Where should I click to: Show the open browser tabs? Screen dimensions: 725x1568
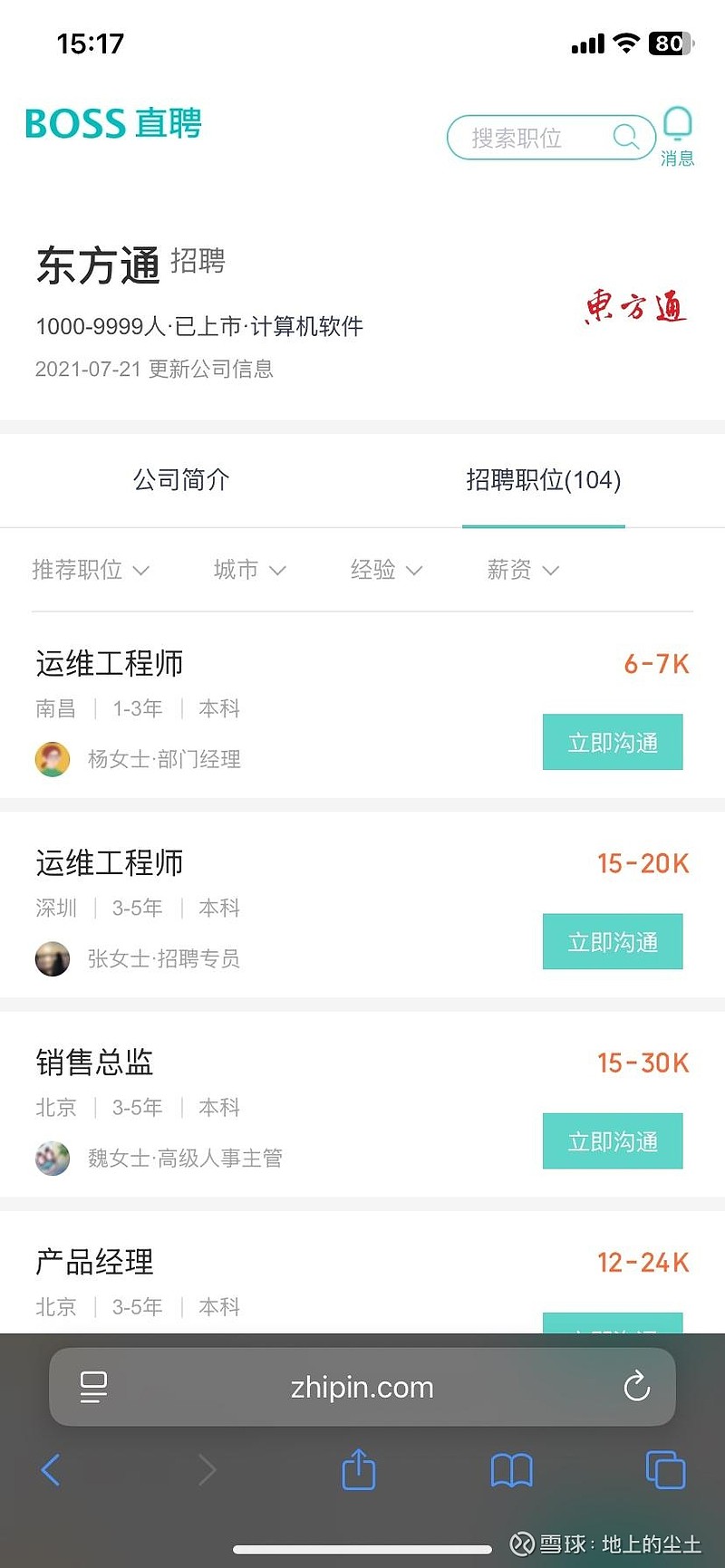(665, 1469)
